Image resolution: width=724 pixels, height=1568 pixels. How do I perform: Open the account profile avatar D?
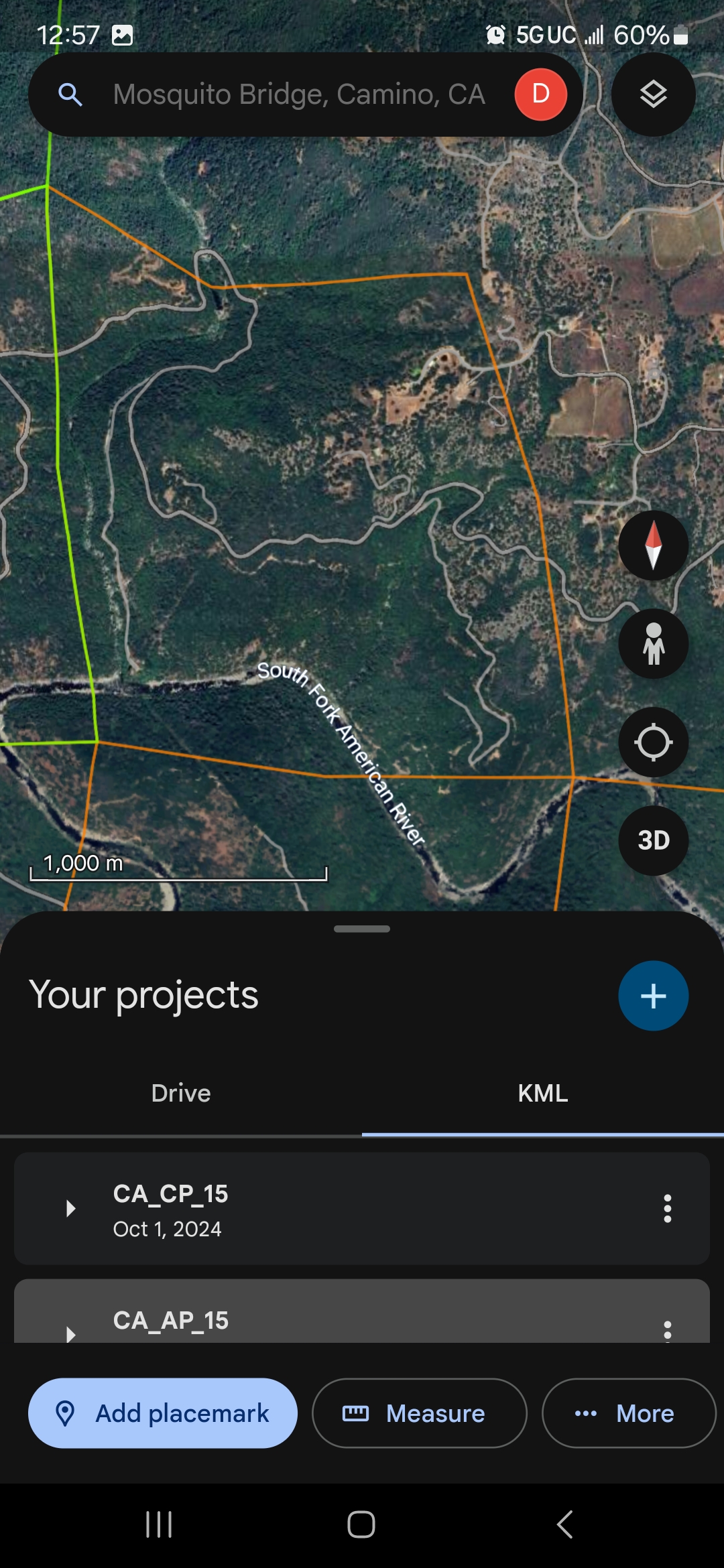[x=540, y=94]
